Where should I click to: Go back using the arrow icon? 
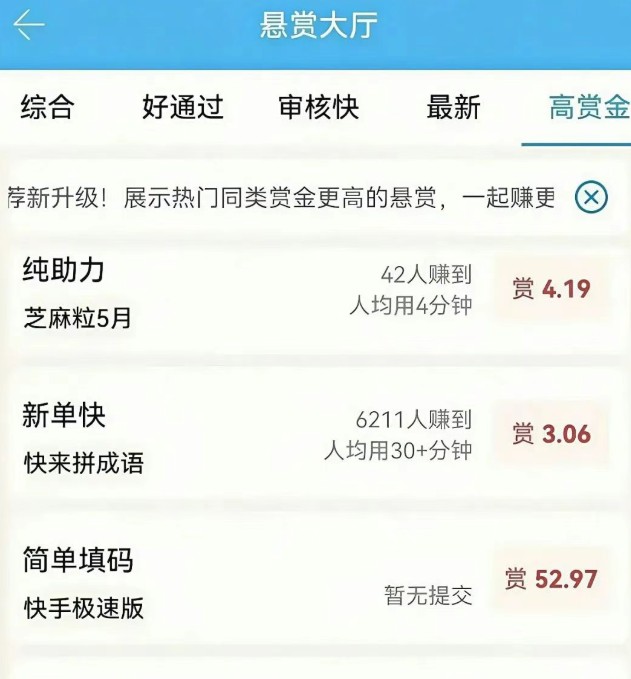(x=28, y=26)
